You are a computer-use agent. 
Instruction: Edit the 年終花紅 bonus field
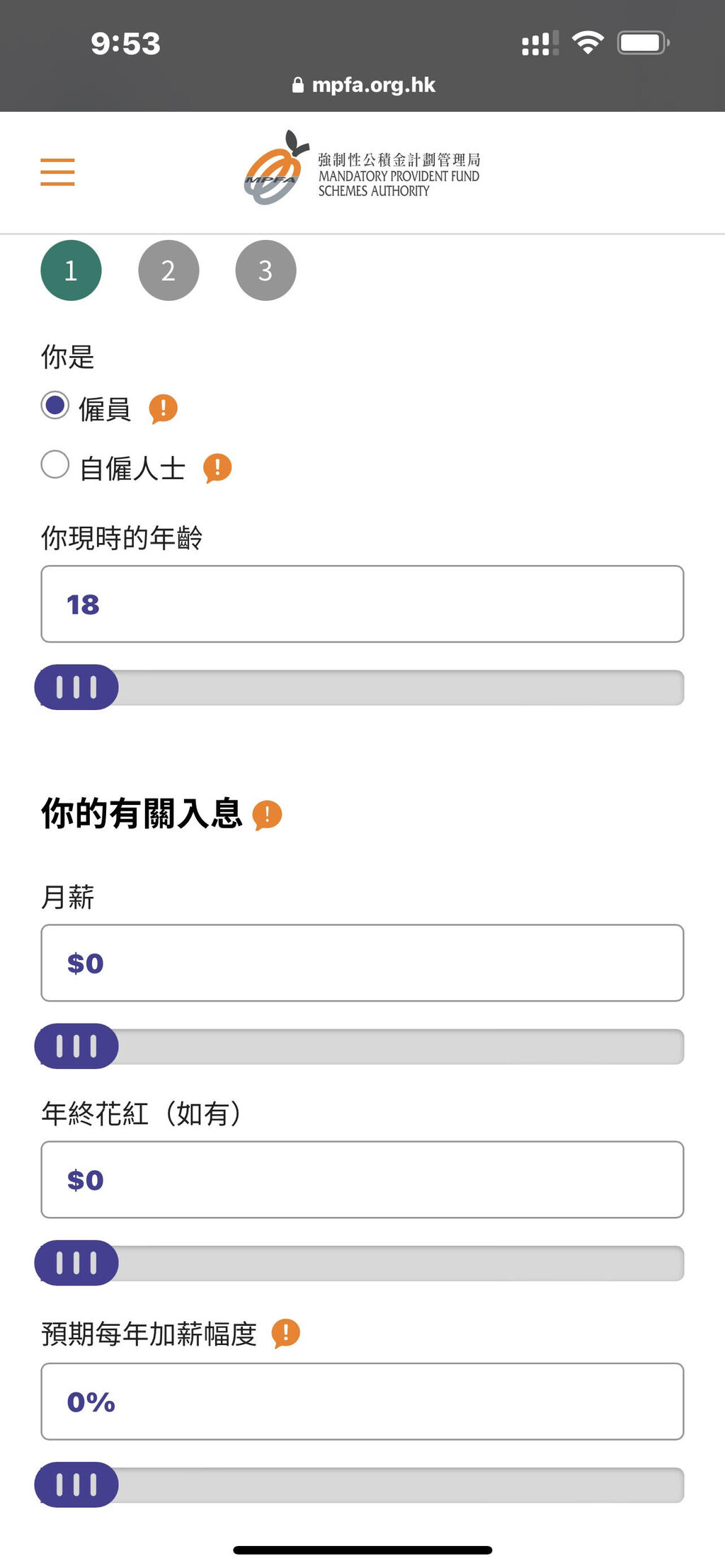(362, 1179)
